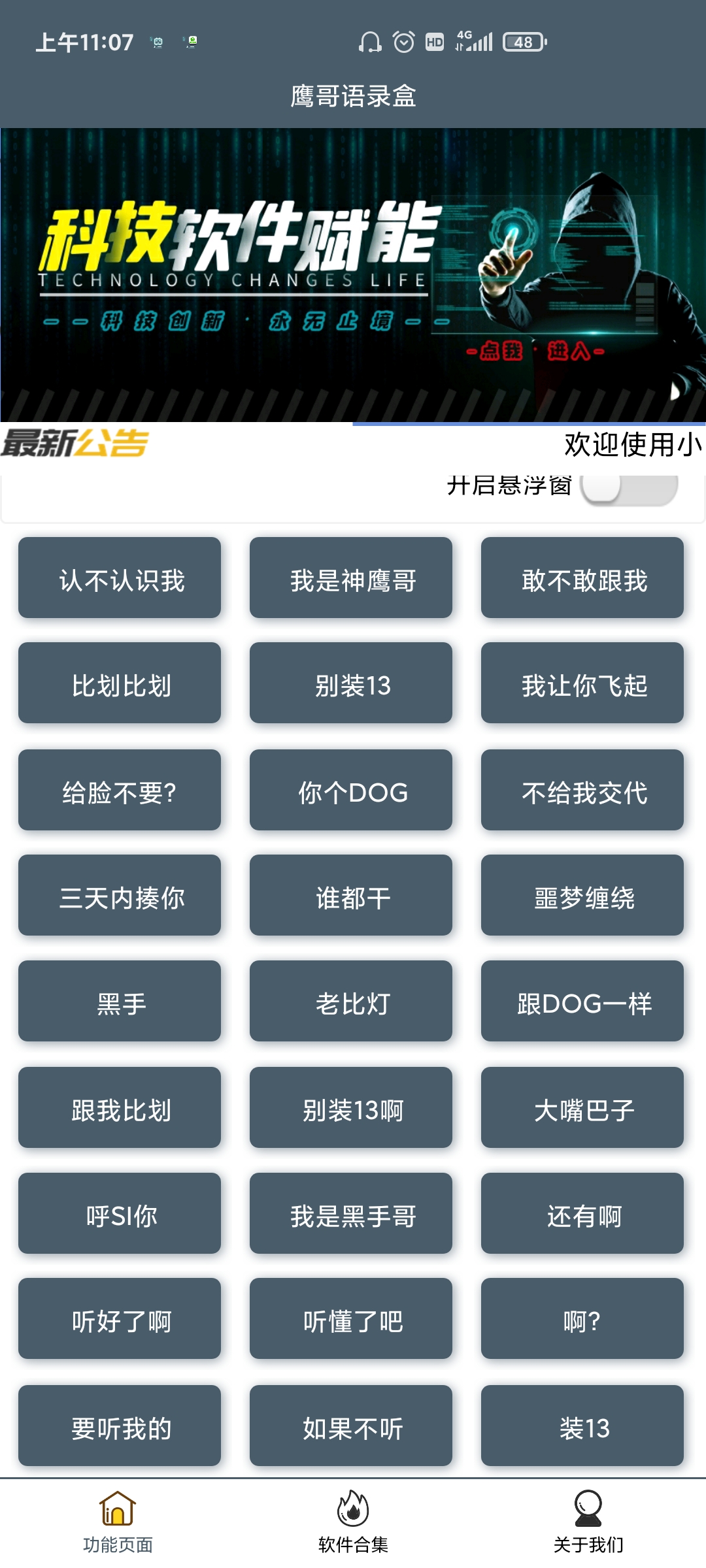
Task: Tap the 你个DOG button
Action: (x=351, y=790)
